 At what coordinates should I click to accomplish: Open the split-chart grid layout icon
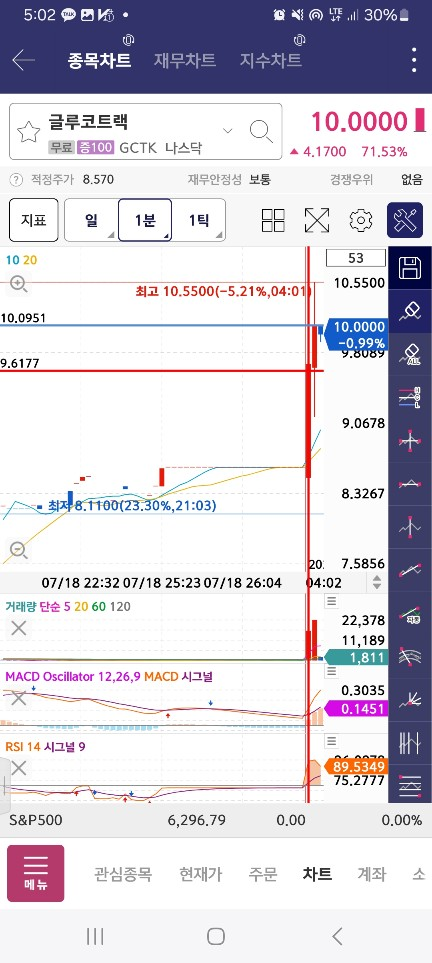273,220
